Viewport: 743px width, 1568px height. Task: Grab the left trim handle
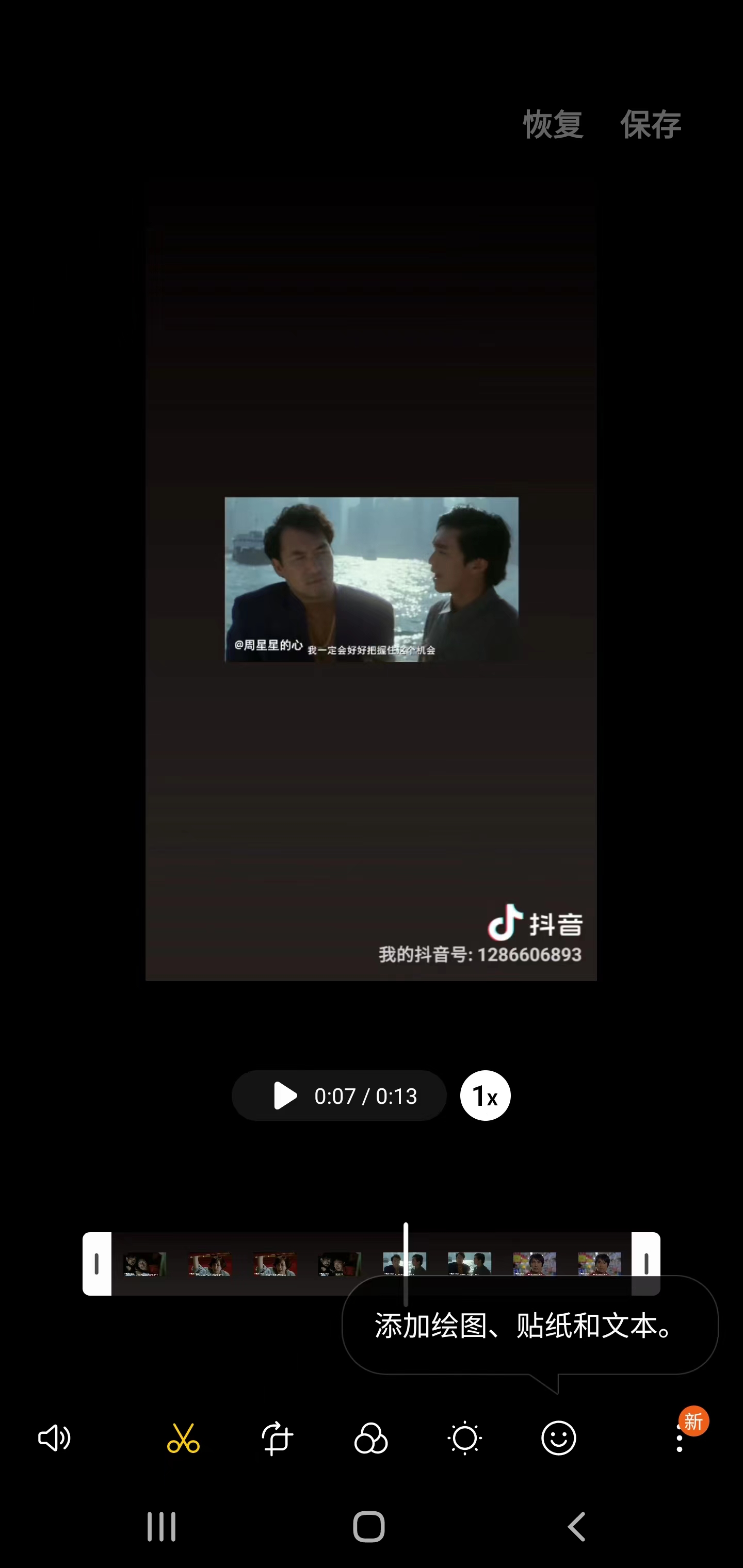point(97,1263)
